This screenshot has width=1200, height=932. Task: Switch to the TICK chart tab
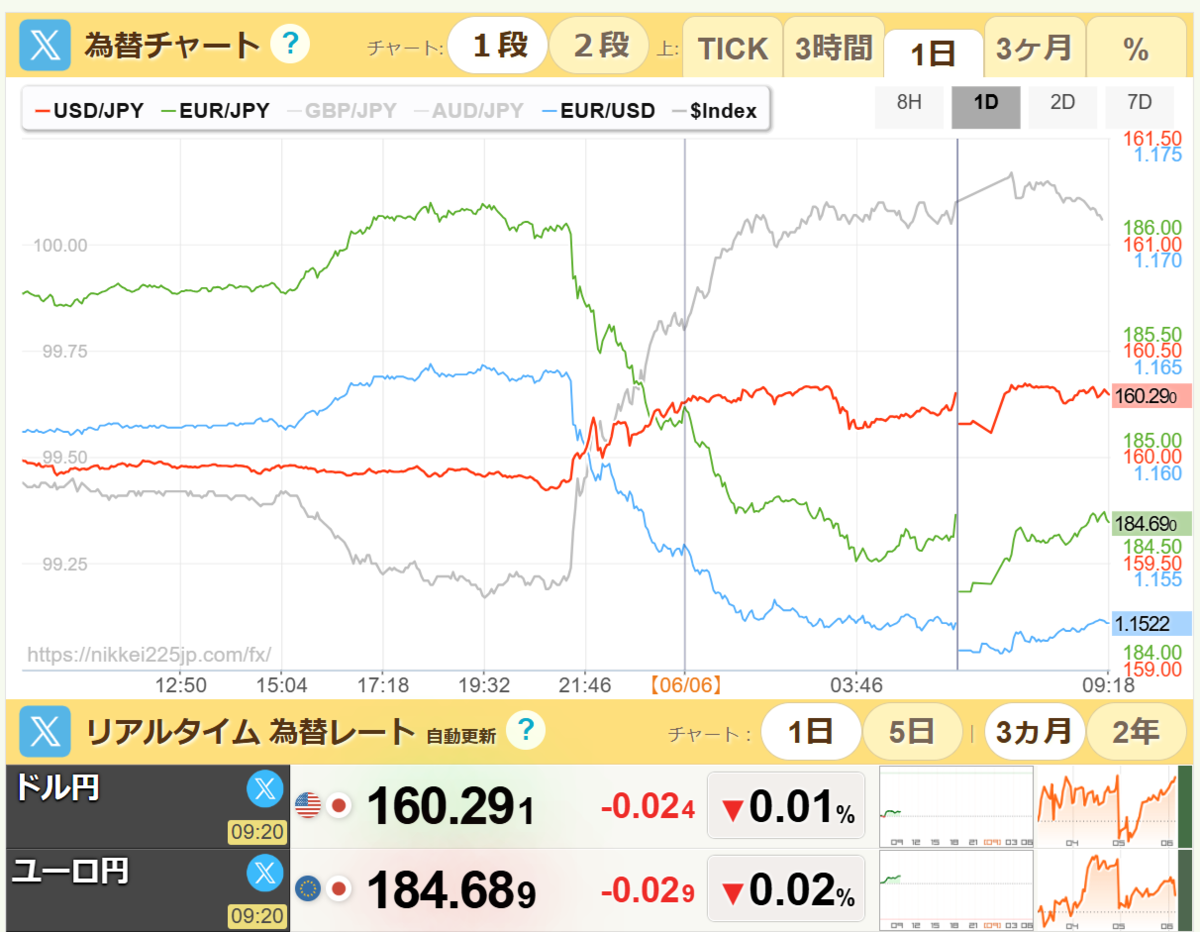click(x=732, y=48)
